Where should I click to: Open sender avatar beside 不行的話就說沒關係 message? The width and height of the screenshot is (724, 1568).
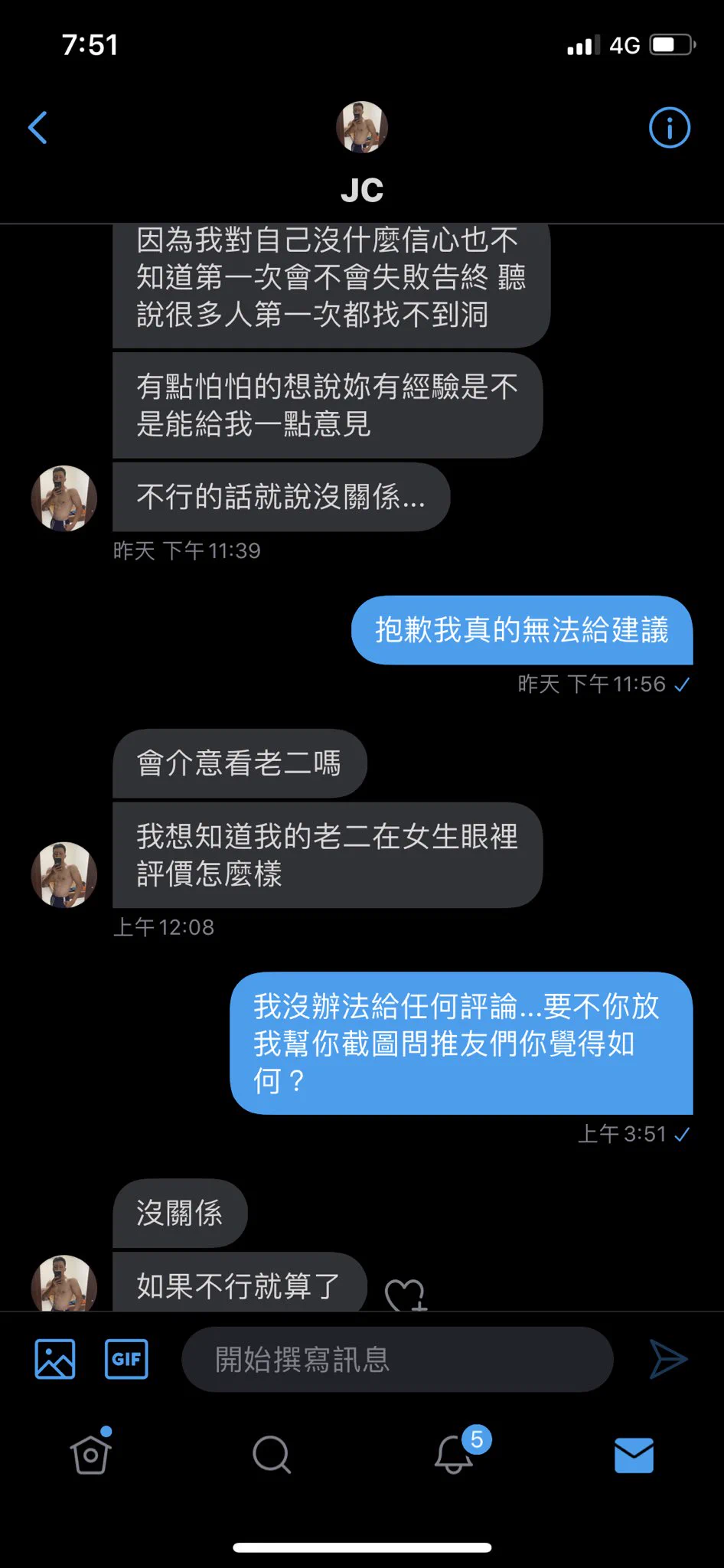[x=64, y=498]
